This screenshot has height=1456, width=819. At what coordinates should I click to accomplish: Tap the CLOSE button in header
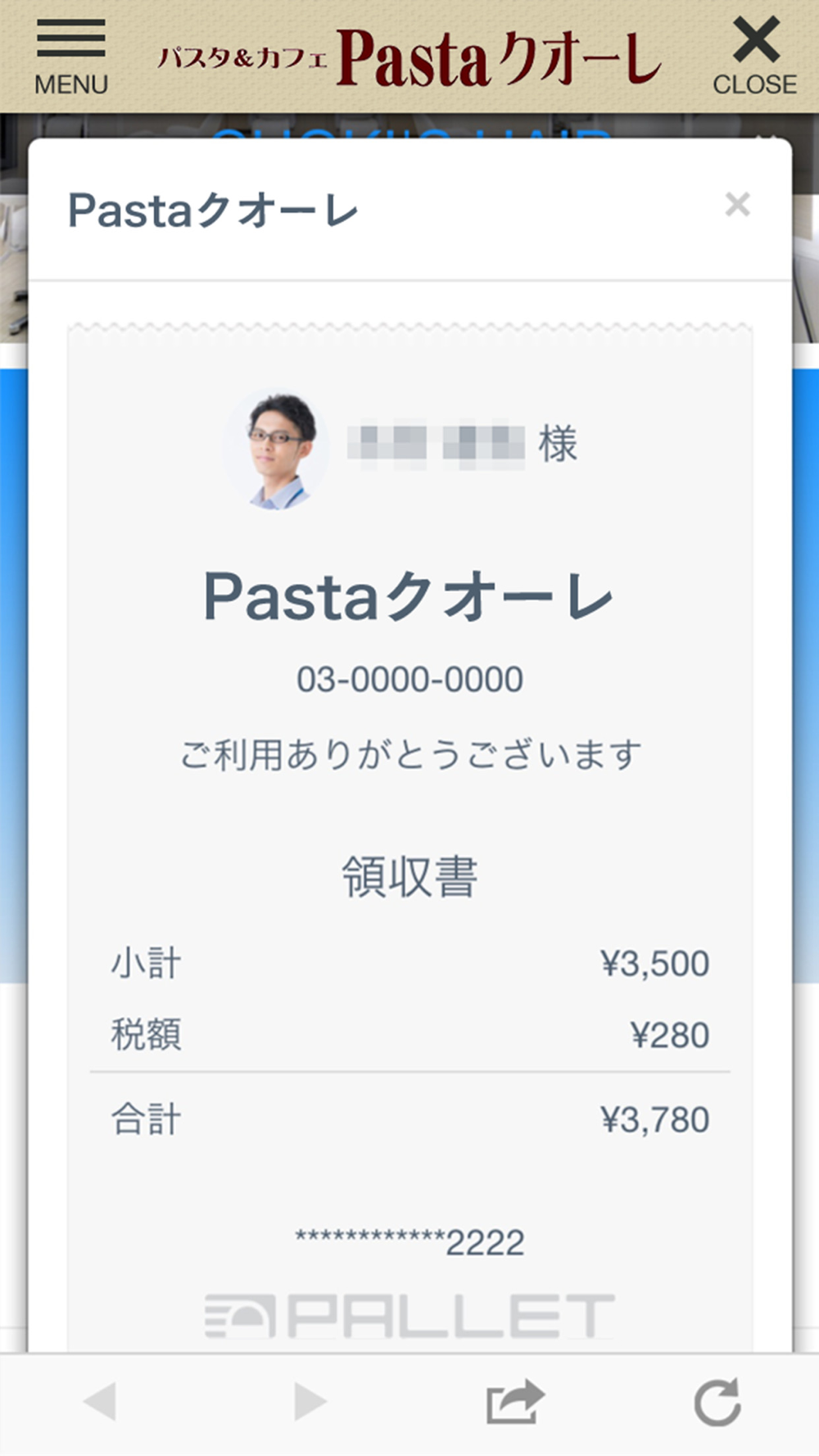click(754, 57)
